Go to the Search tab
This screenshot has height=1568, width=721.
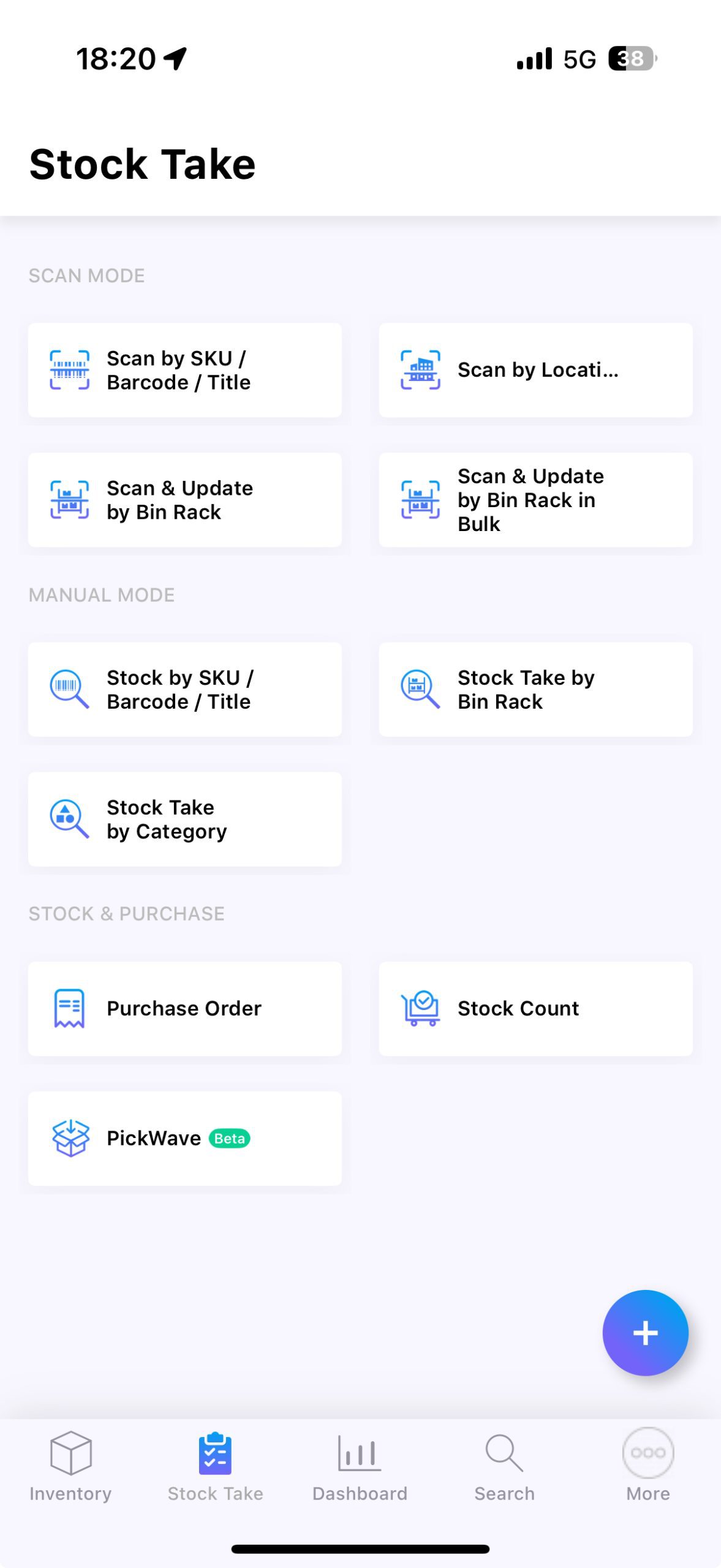click(504, 1466)
